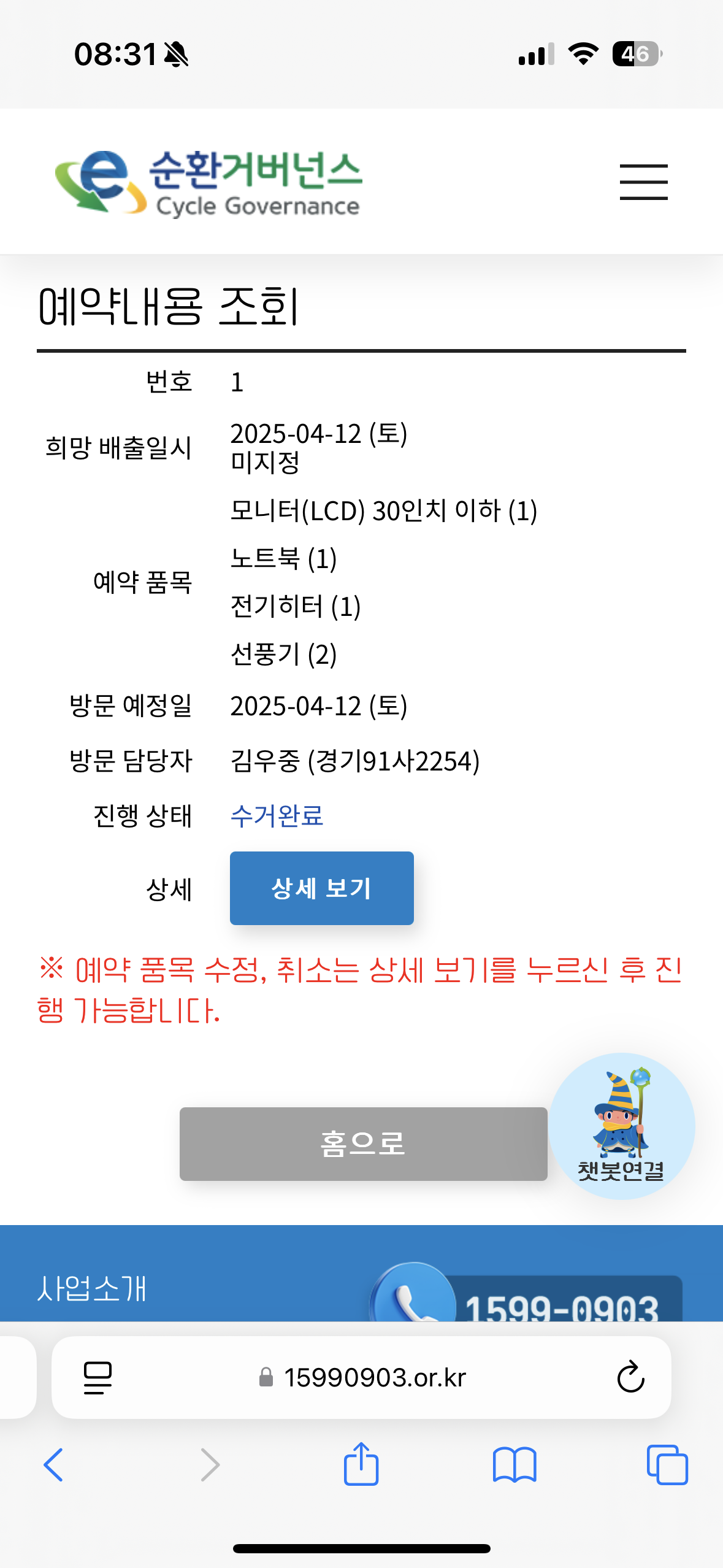Call the 1599-0903 phone banner
The width and height of the screenshot is (723, 1568).
(x=527, y=1294)
